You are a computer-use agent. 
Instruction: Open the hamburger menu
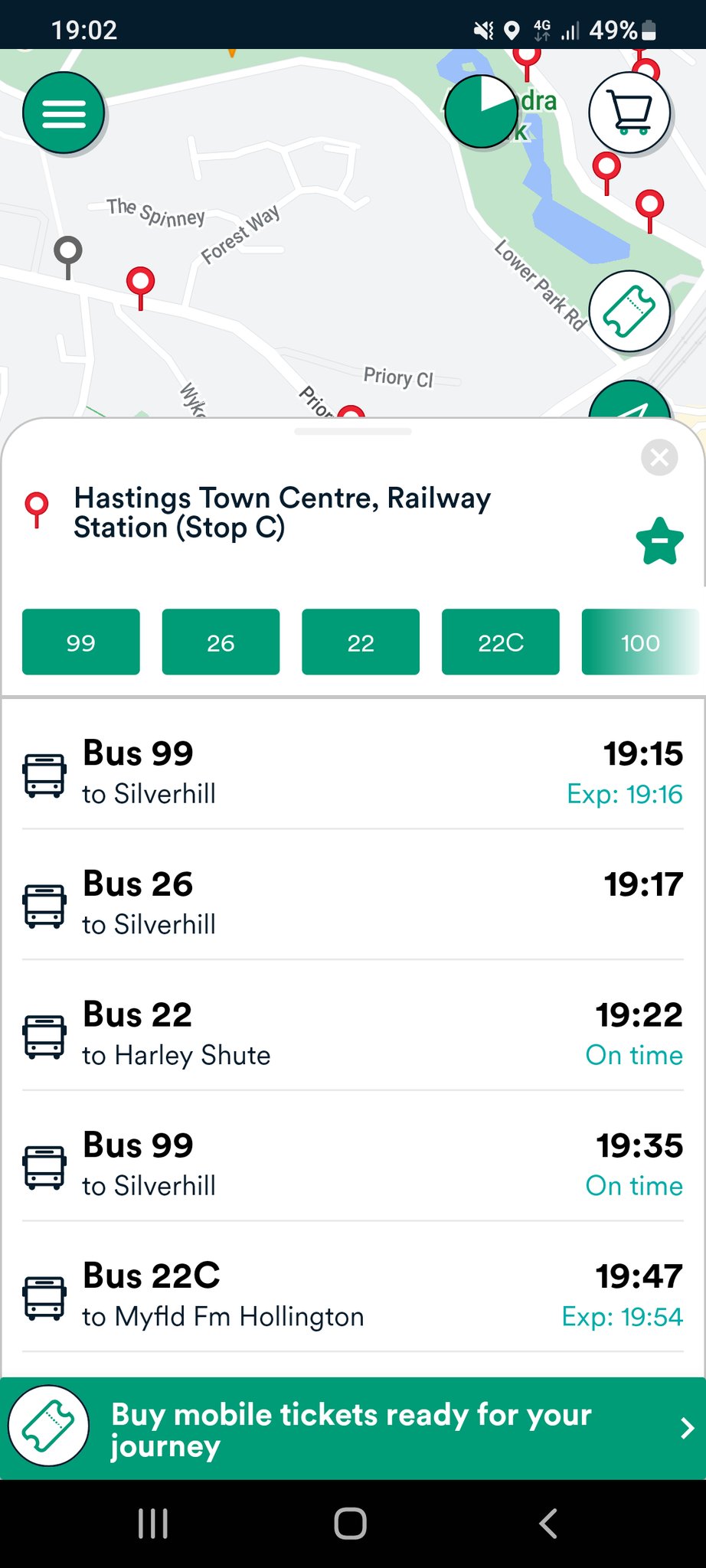pyautogui.click(x=64, y=113)
